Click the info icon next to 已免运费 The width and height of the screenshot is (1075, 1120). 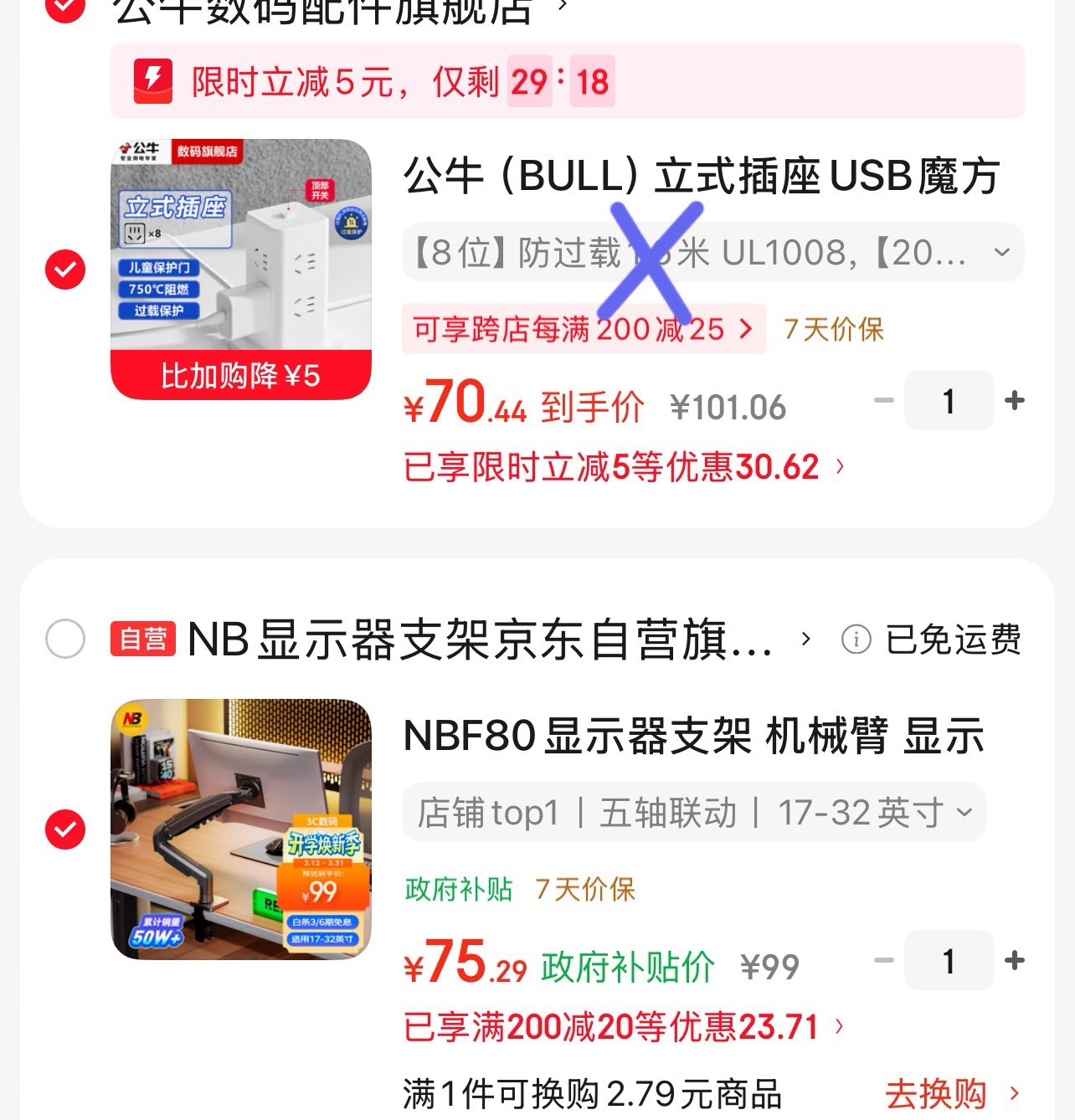(857, 640)
